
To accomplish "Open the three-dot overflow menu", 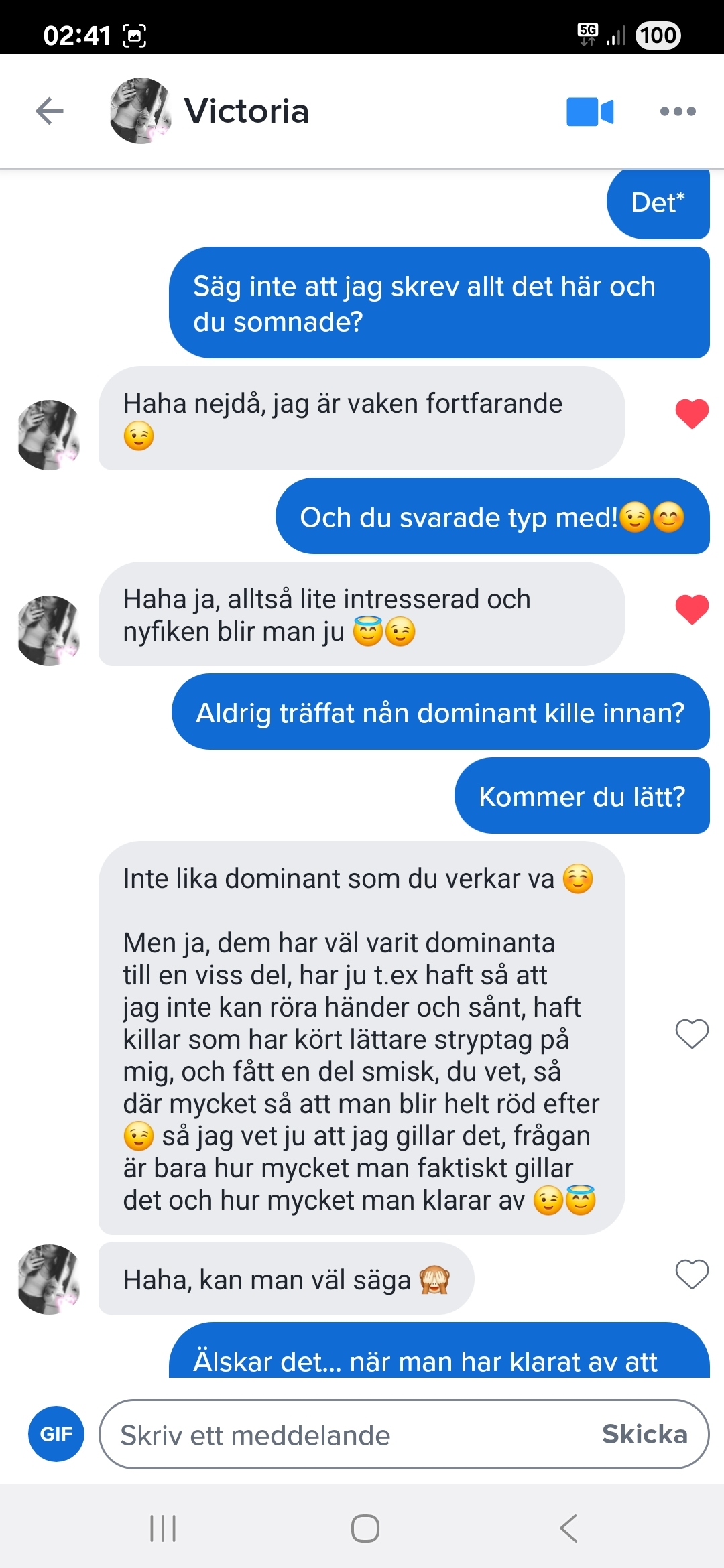I will click(x=677, y=112).
